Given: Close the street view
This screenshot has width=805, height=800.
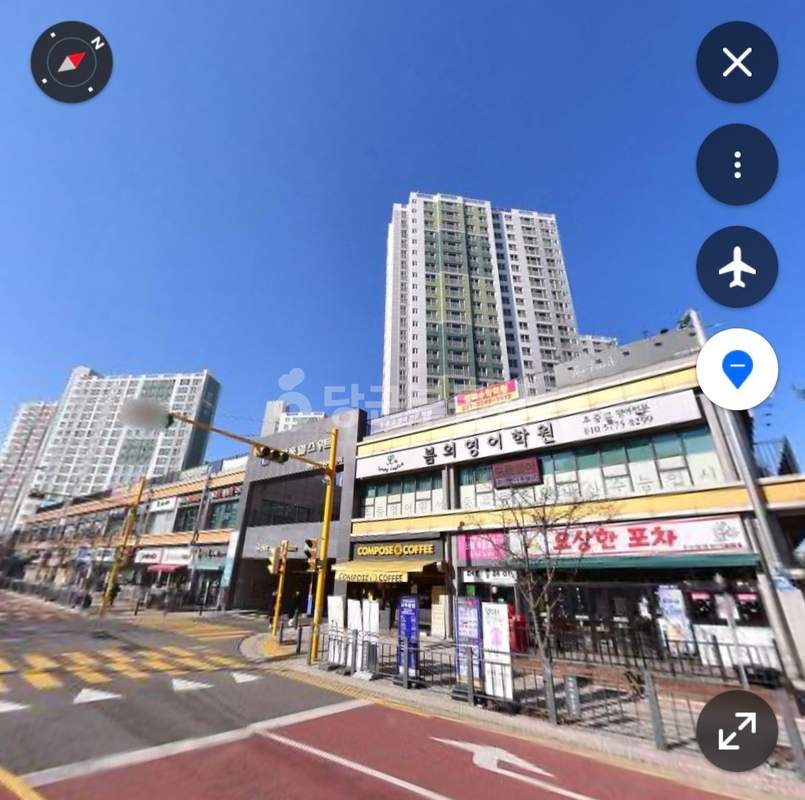Looking at the screenshot, I should point(737,62).
